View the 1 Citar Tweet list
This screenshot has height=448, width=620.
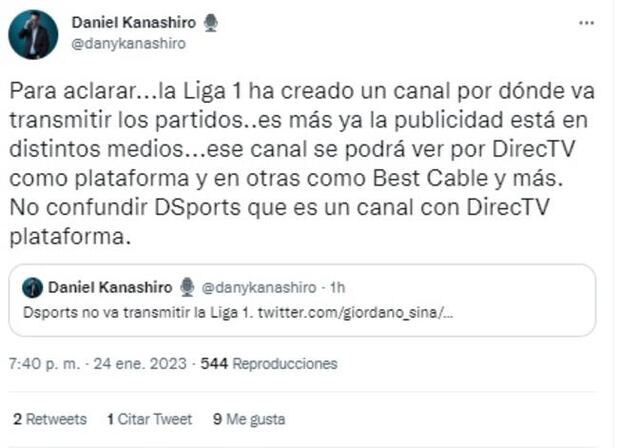coord(148,419)
